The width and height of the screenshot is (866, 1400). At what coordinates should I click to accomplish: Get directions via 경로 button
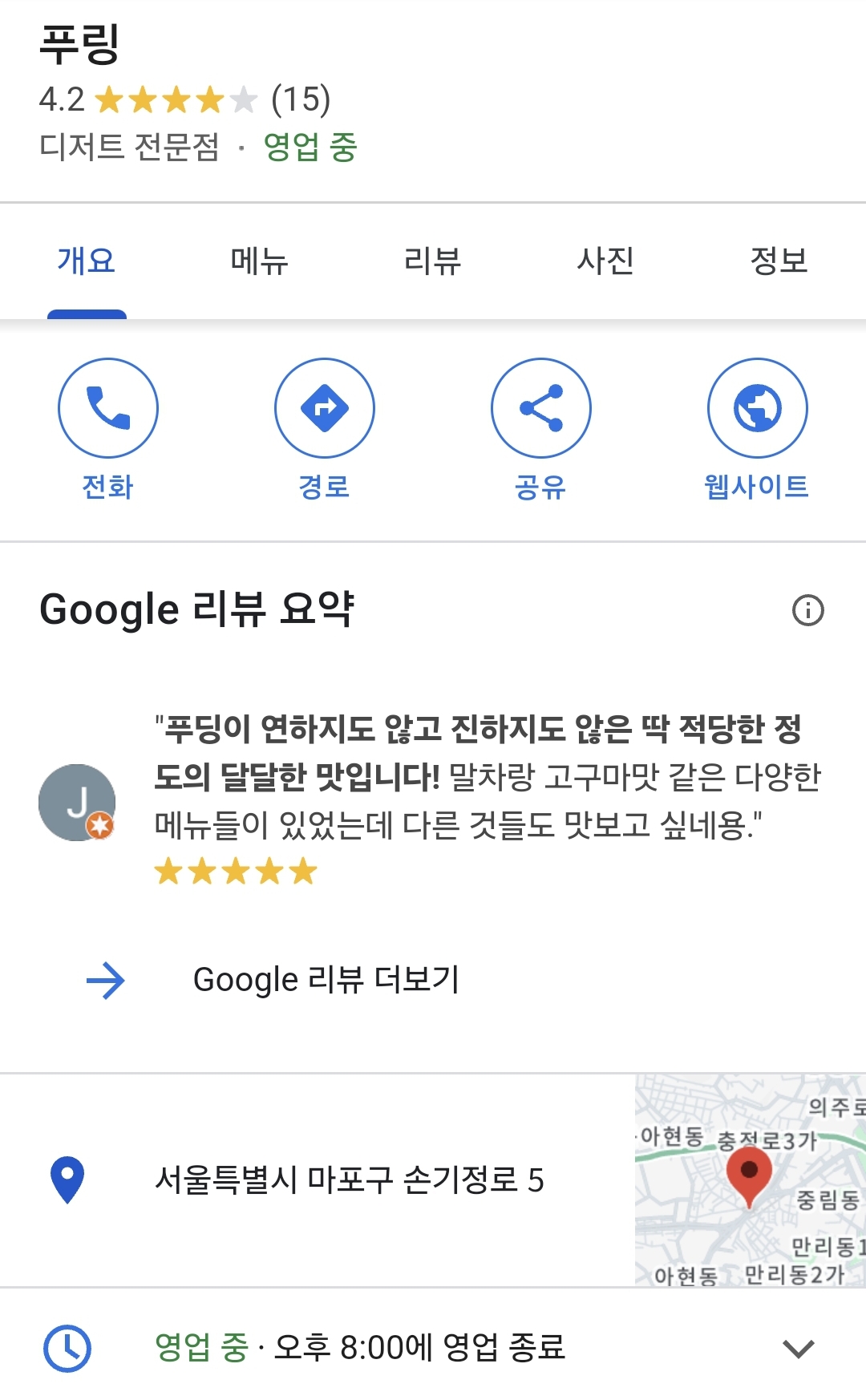tap(325, 430)
